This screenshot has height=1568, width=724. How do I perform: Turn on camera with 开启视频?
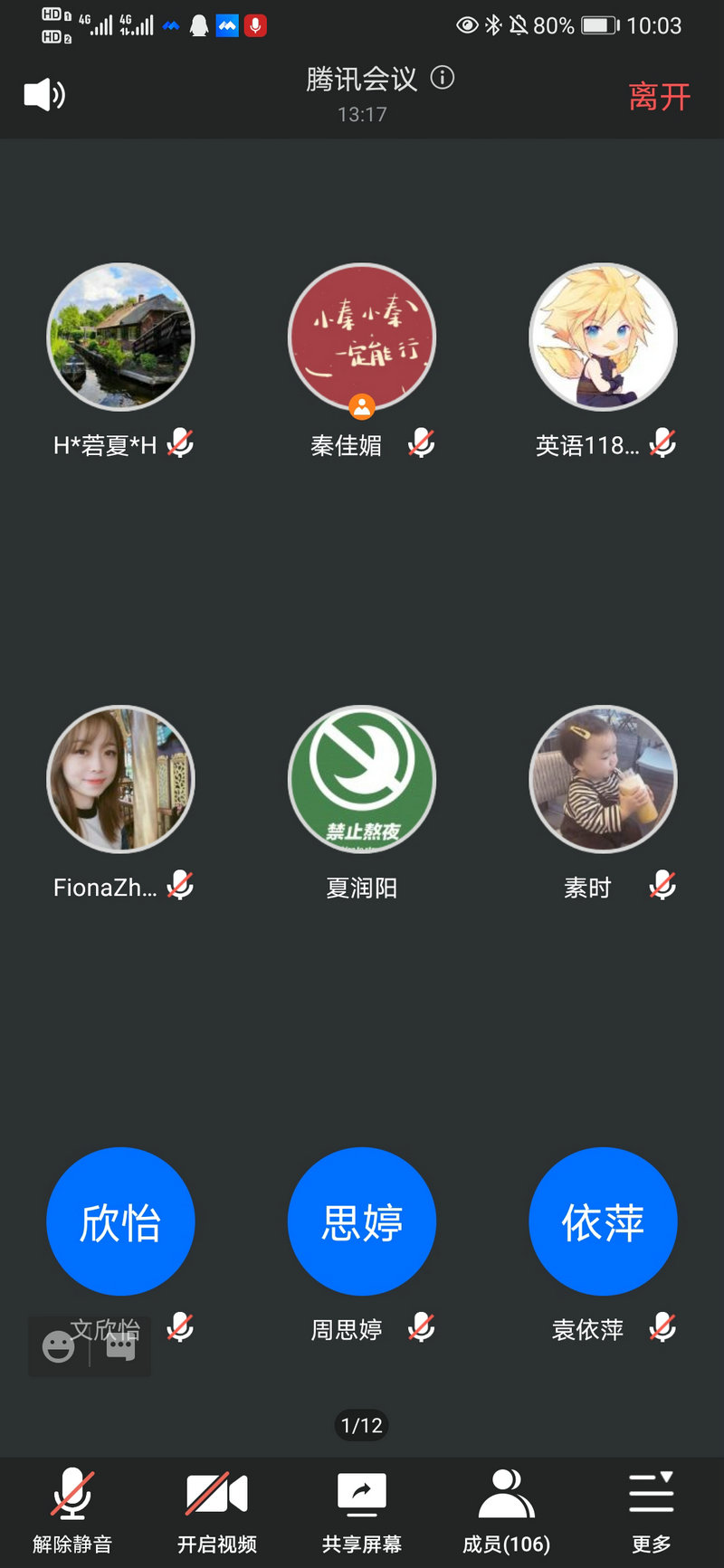click(x=217, y=1509)
